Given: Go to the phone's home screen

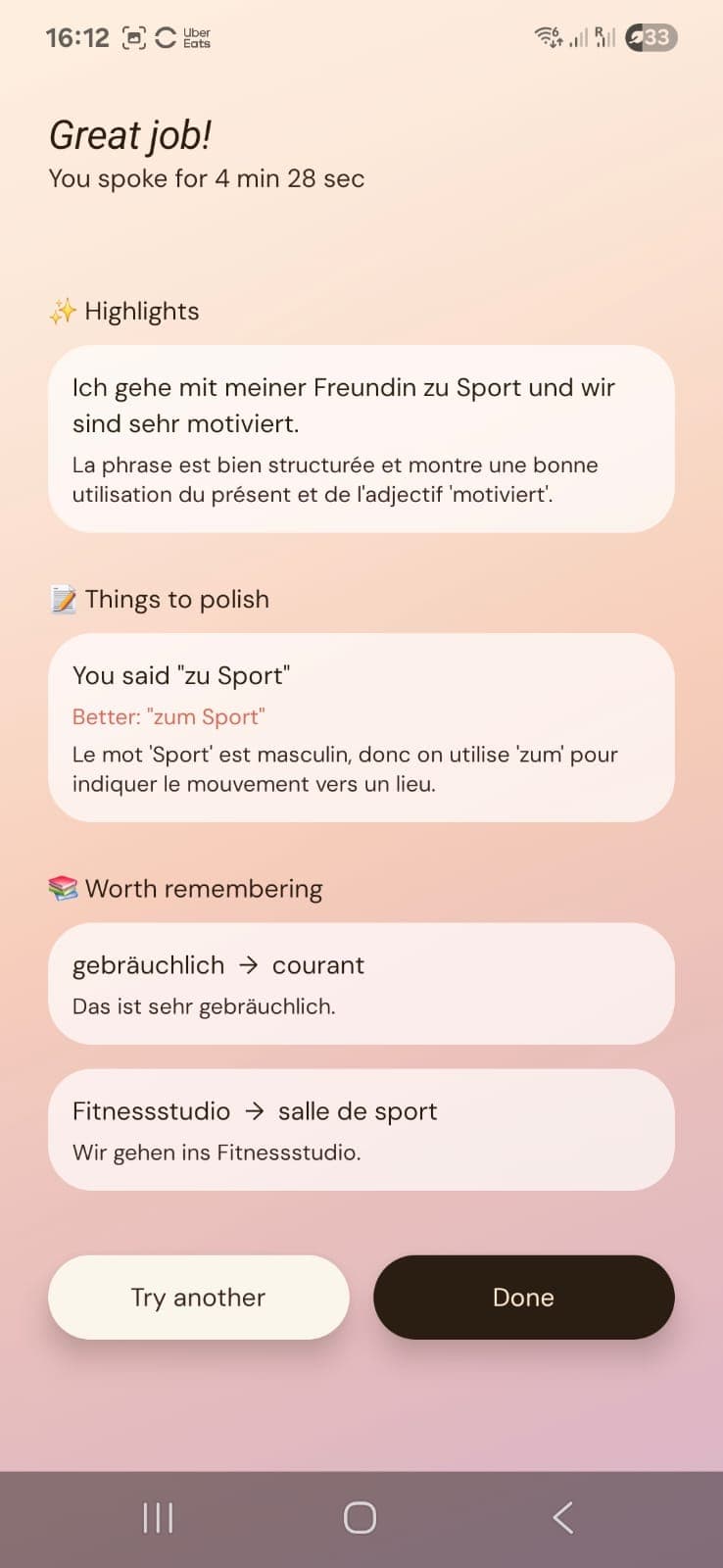Looking at the screenshot, I should [x=360, y=1518].
